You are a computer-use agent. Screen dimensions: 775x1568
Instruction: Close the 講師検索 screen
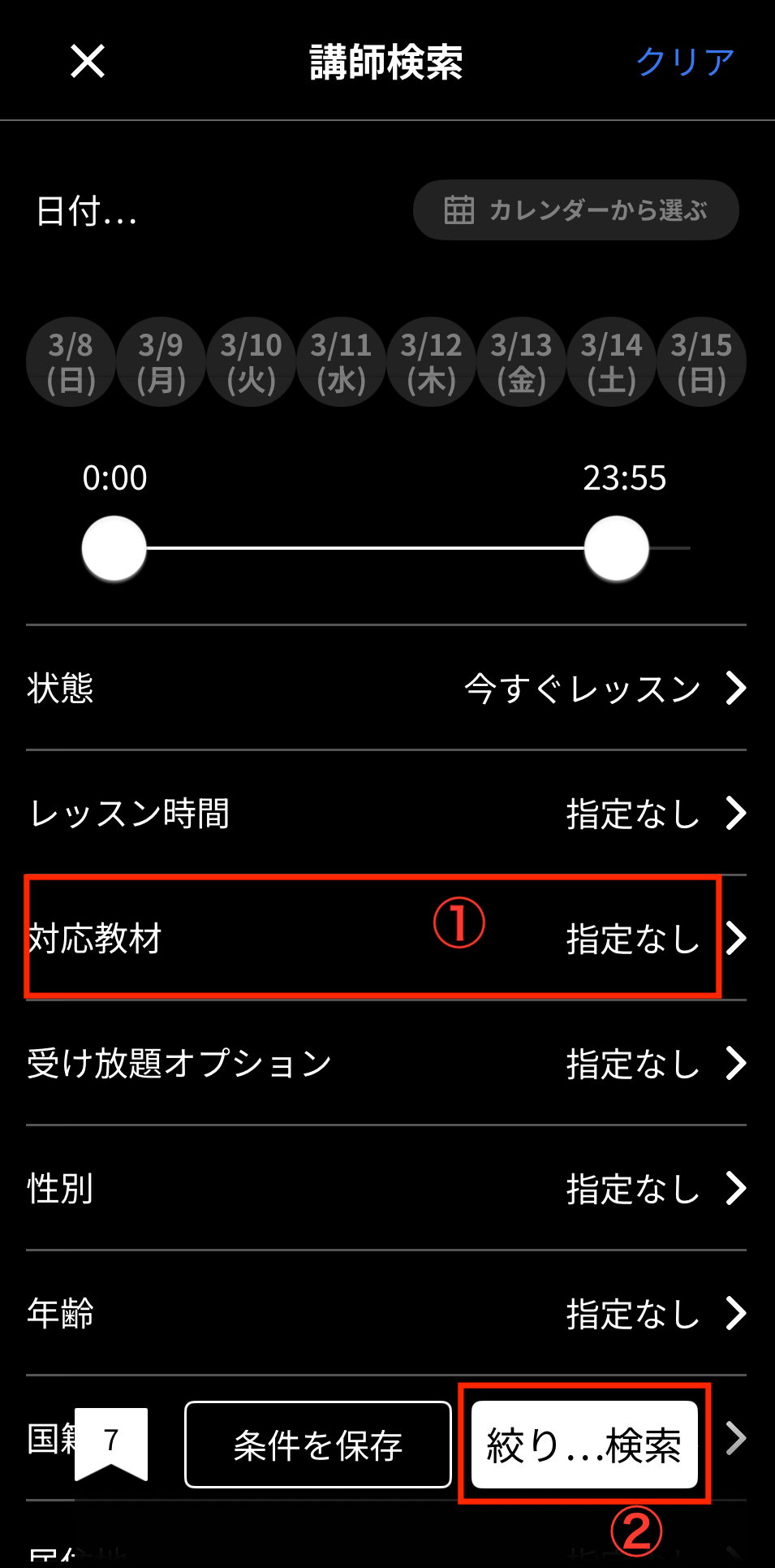pyautogui.click(x=88, y=61)
